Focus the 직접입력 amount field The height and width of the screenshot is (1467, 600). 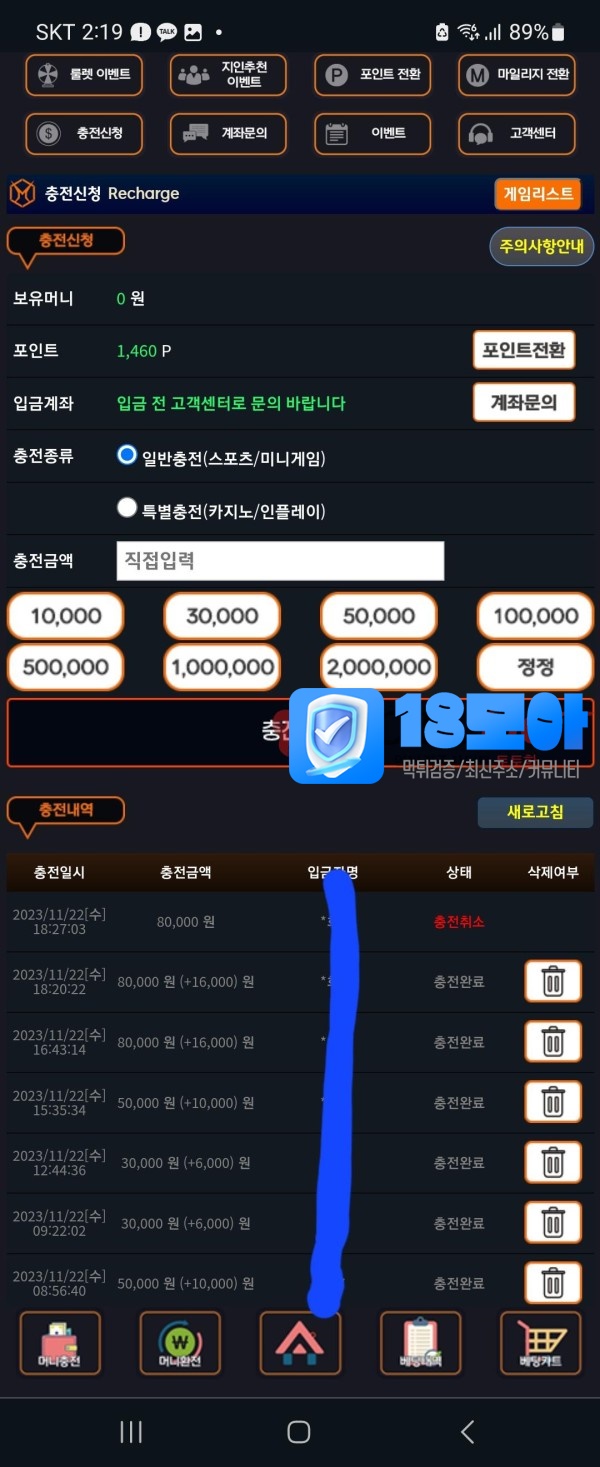click(280, 561)
